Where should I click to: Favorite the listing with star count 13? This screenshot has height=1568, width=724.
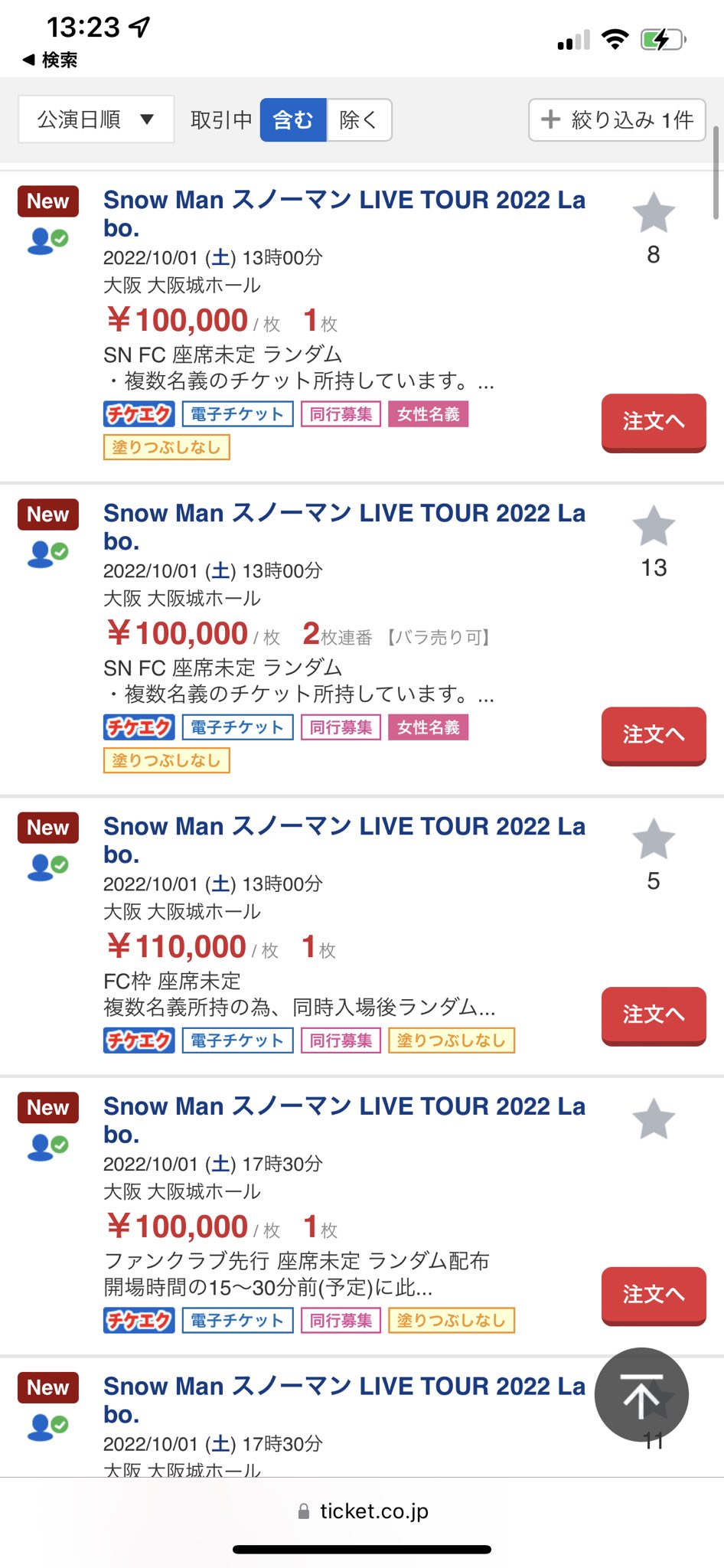click(654, 526)
